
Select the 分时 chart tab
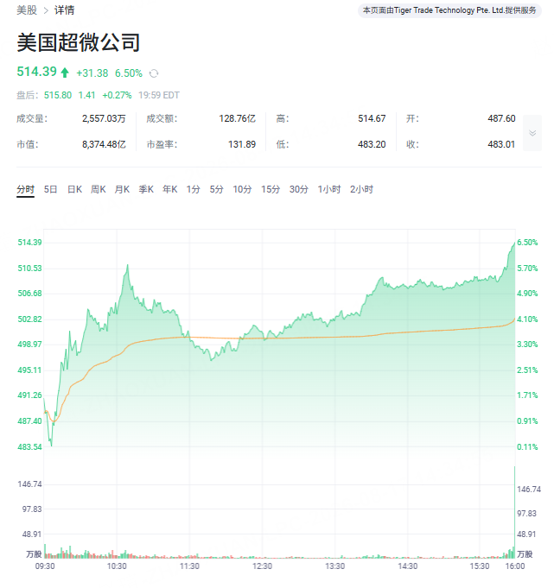point(25,189)
